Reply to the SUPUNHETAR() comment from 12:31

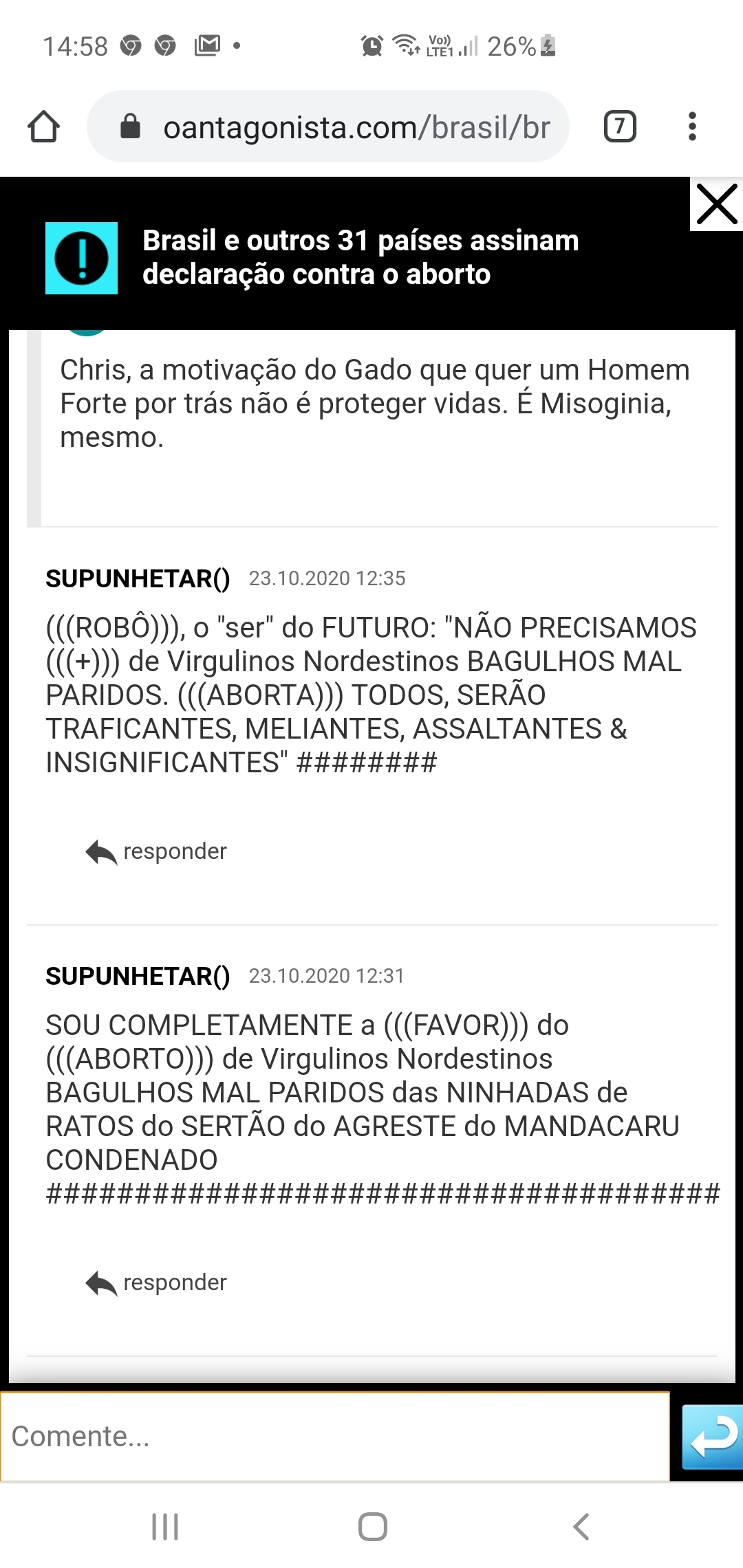click(x=157, y=1283)
